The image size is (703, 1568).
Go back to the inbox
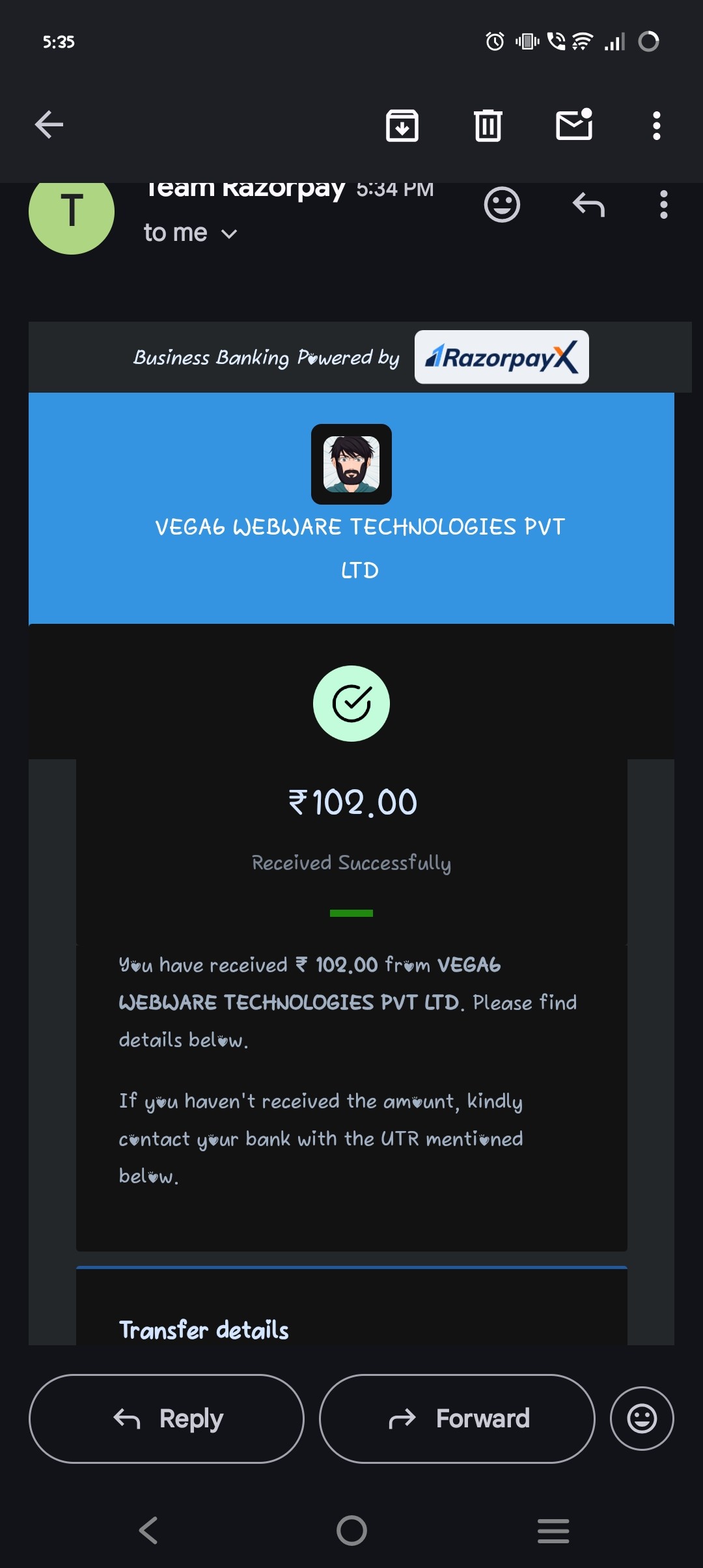49,125
